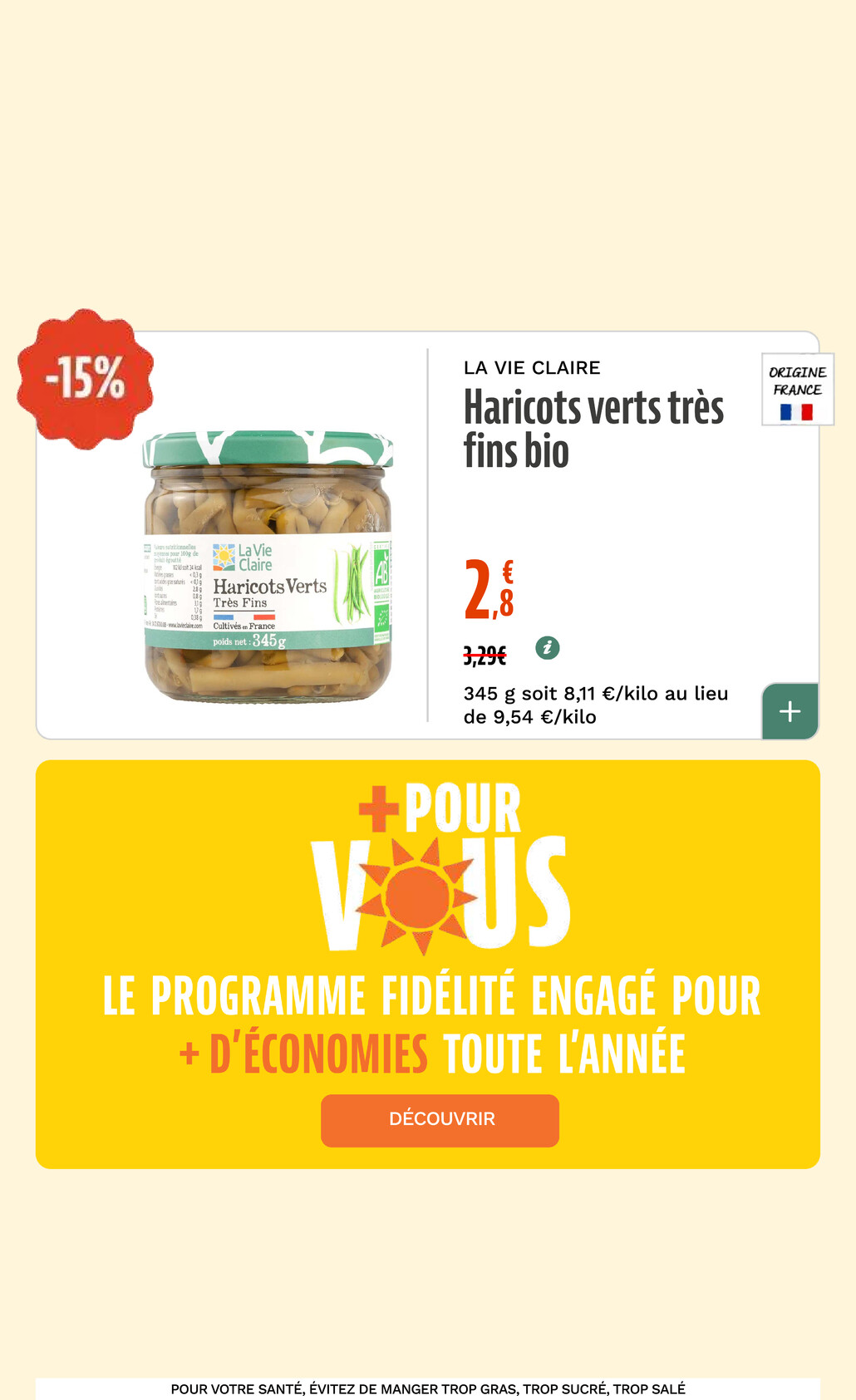Image resolution: width=856 pixels, height=1400 pixels.
Task: Add Haricots verts très fins bio with plus button
Action: click(x=790, y=711)
